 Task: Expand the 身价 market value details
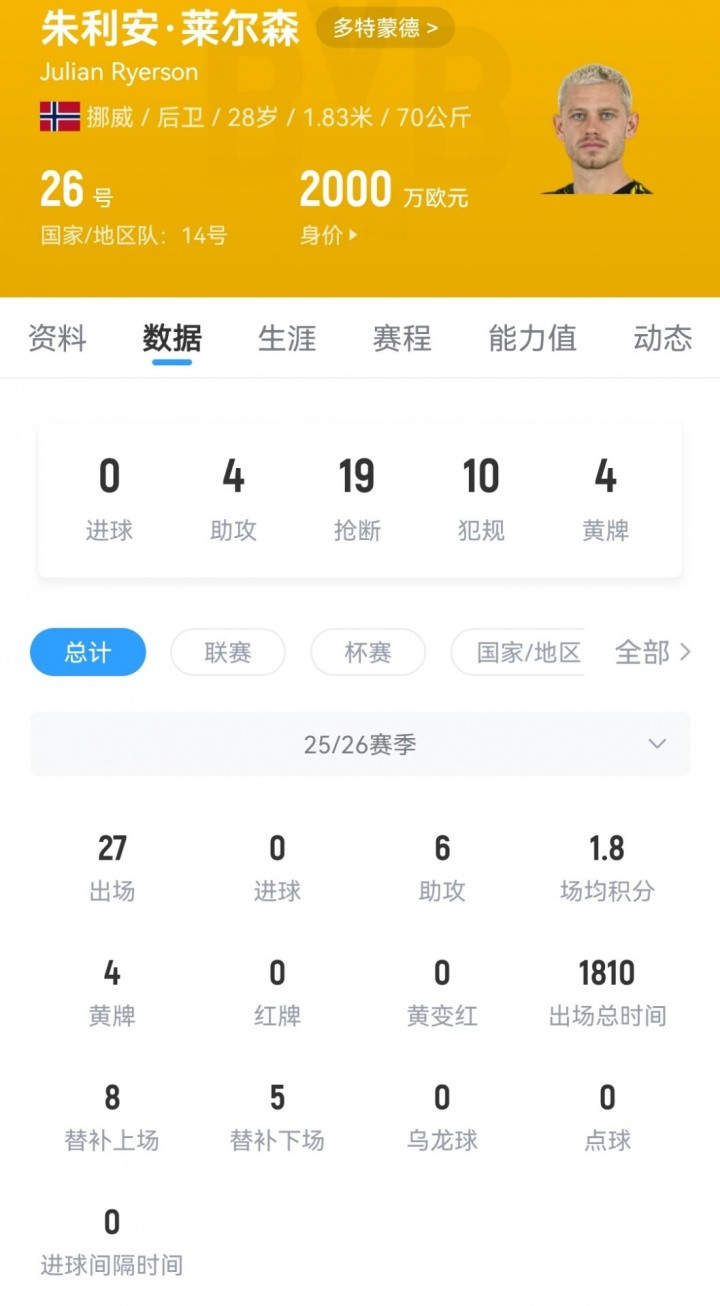point(328,236)
